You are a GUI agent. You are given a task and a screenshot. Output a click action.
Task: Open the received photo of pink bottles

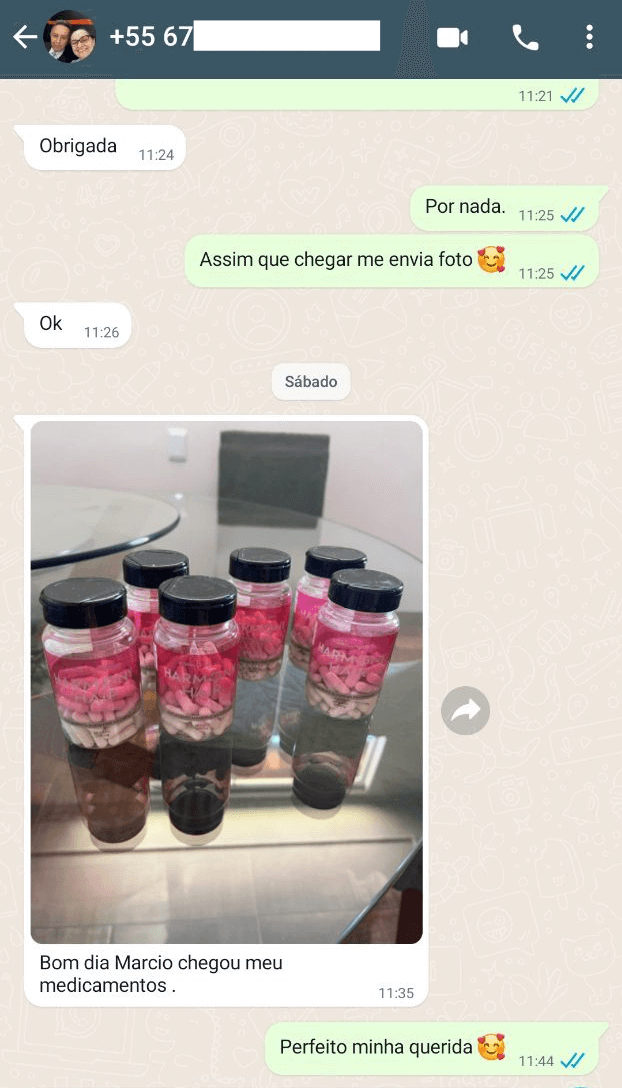click(x=226, y=681)
